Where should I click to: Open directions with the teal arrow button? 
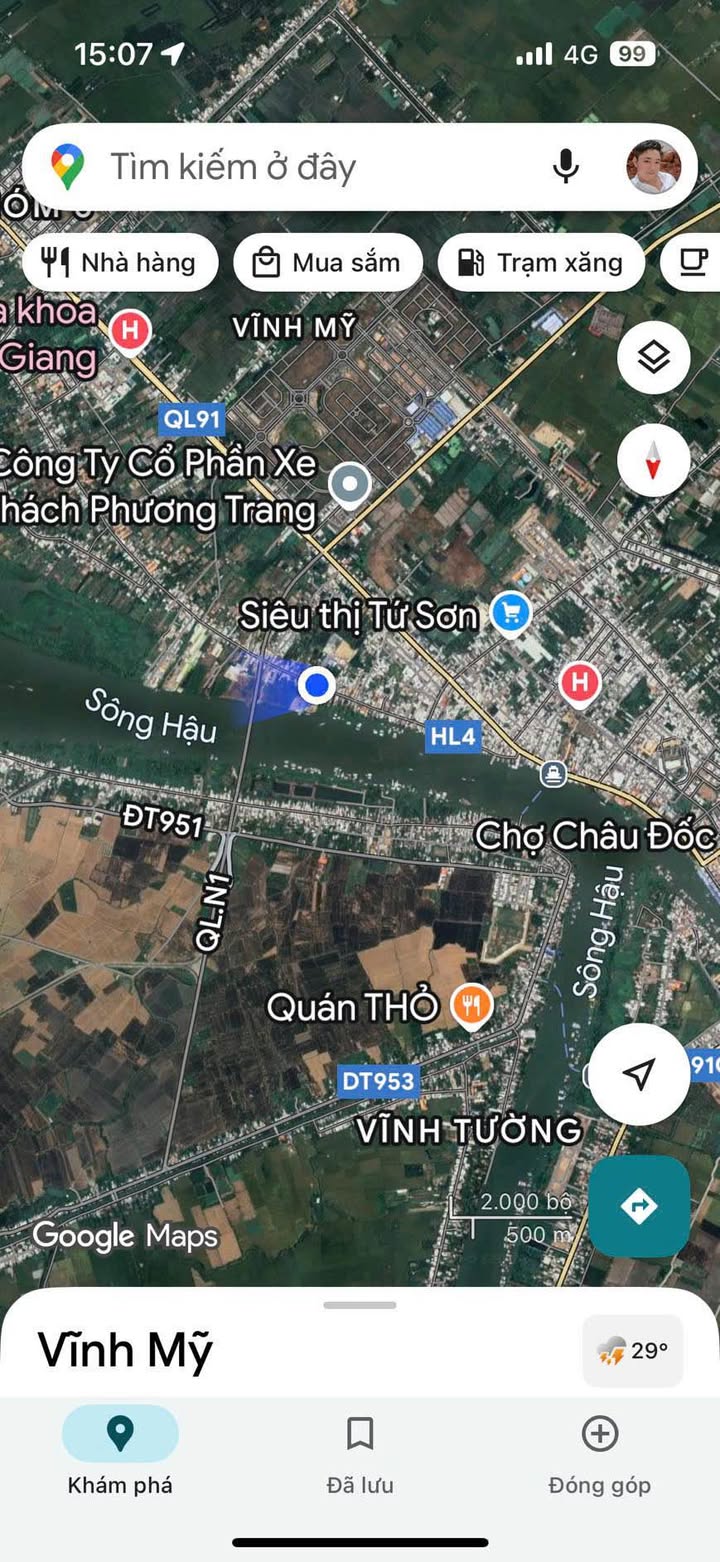639,1206
